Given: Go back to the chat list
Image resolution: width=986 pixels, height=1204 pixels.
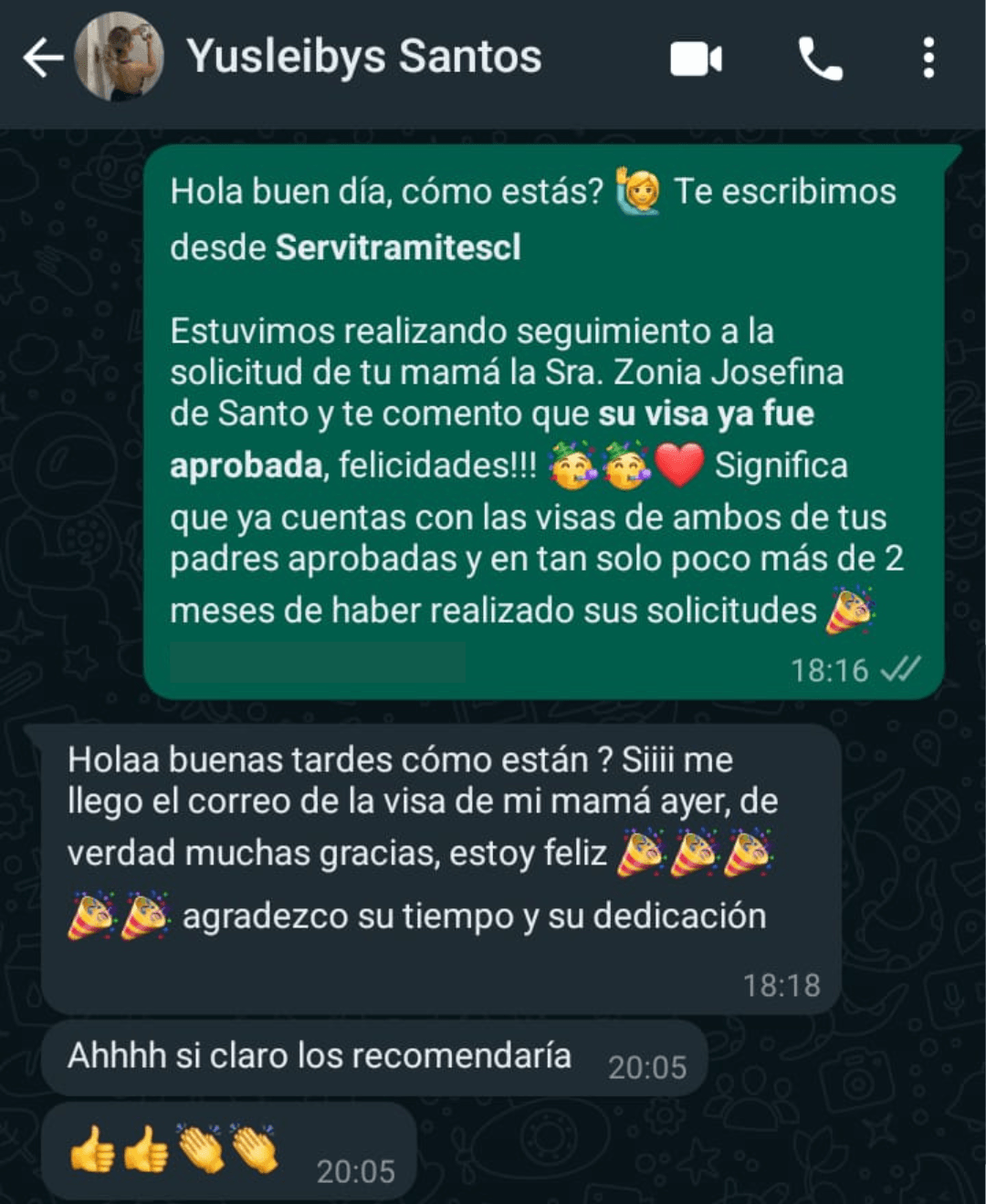Looking at the screenshot, I should pos(42,58).
